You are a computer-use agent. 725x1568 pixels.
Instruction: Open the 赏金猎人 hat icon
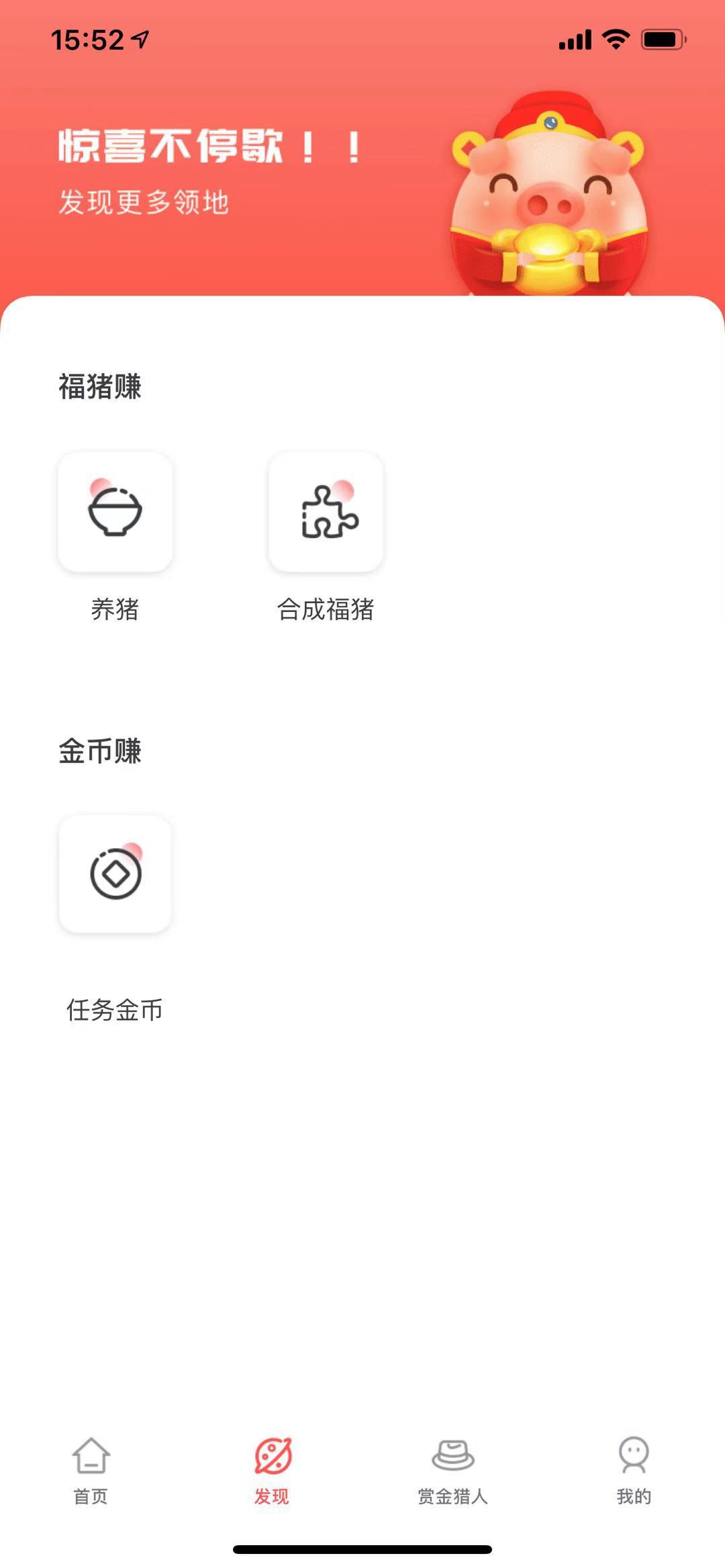point(453,1456)
